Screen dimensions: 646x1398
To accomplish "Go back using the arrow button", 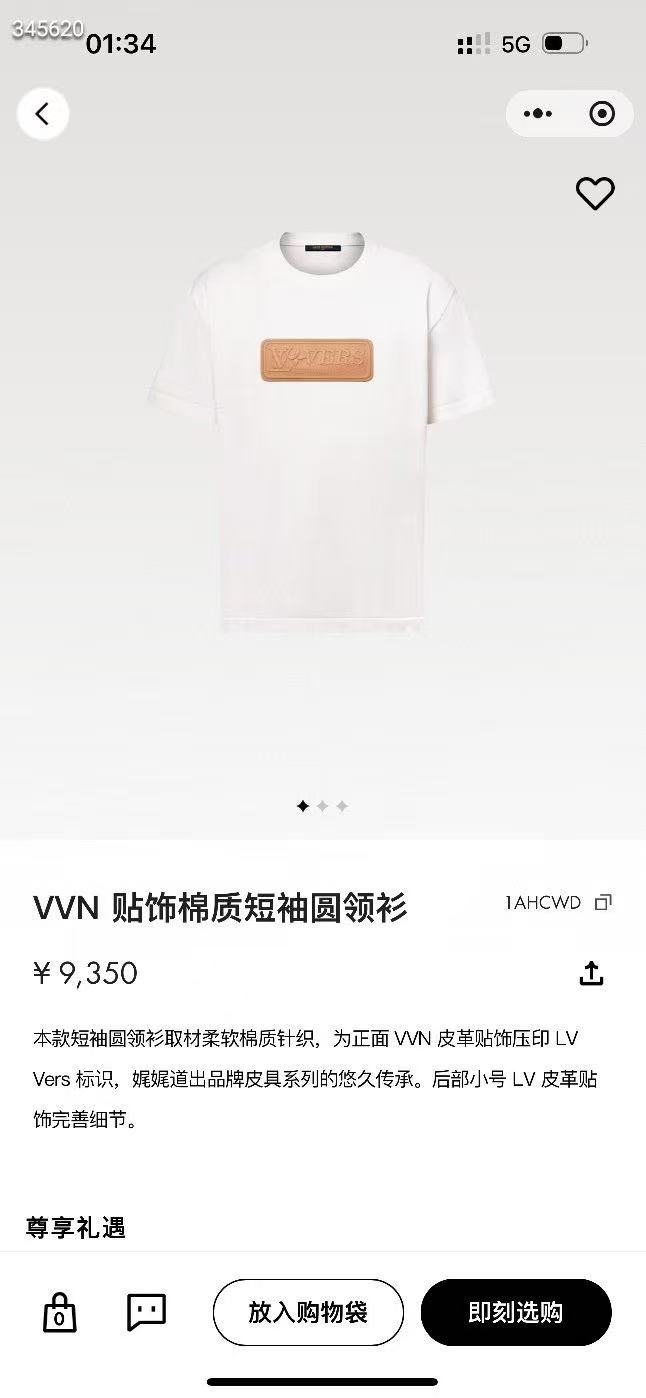I will pos(42,114).
